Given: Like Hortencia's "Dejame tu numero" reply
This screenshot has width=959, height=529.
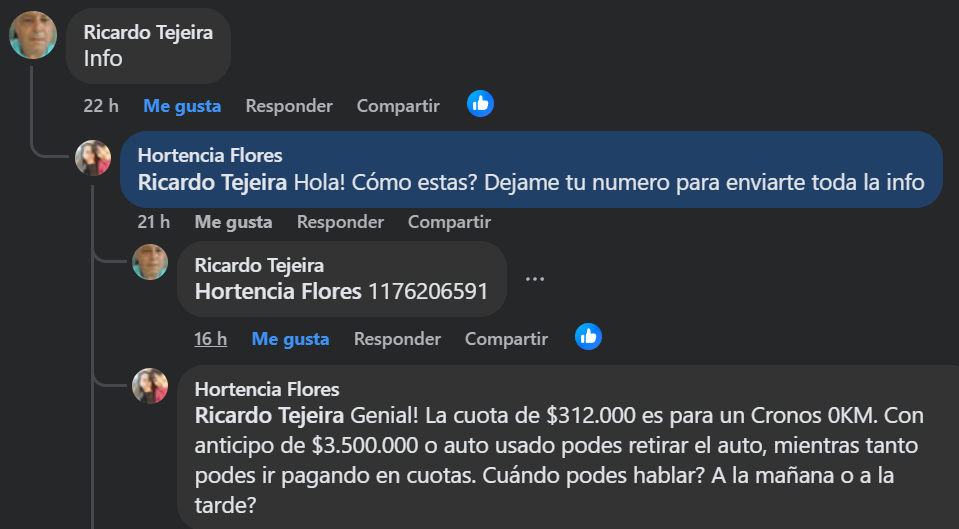Looking at the screenshot, I should coord(233,221).
